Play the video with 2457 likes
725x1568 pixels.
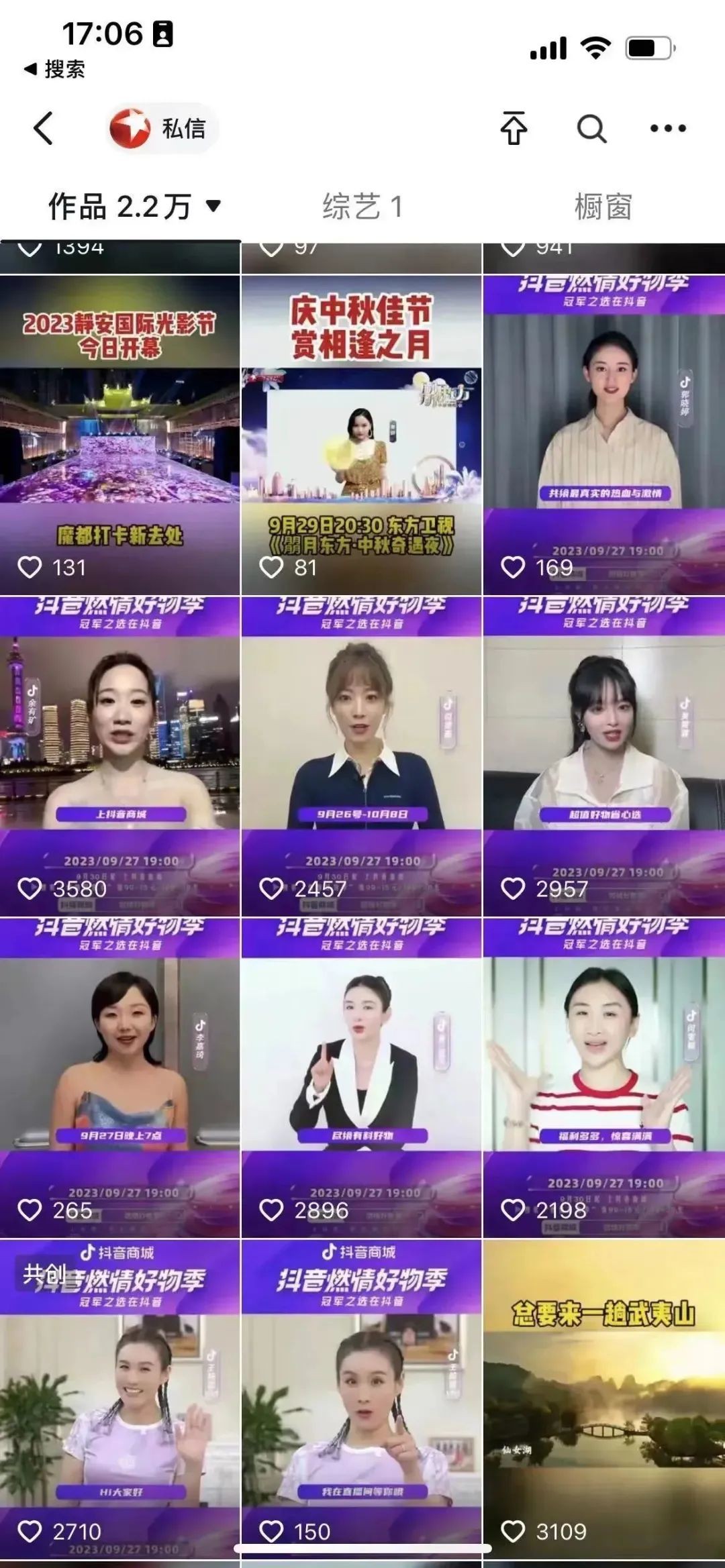[x=361, y=755]
